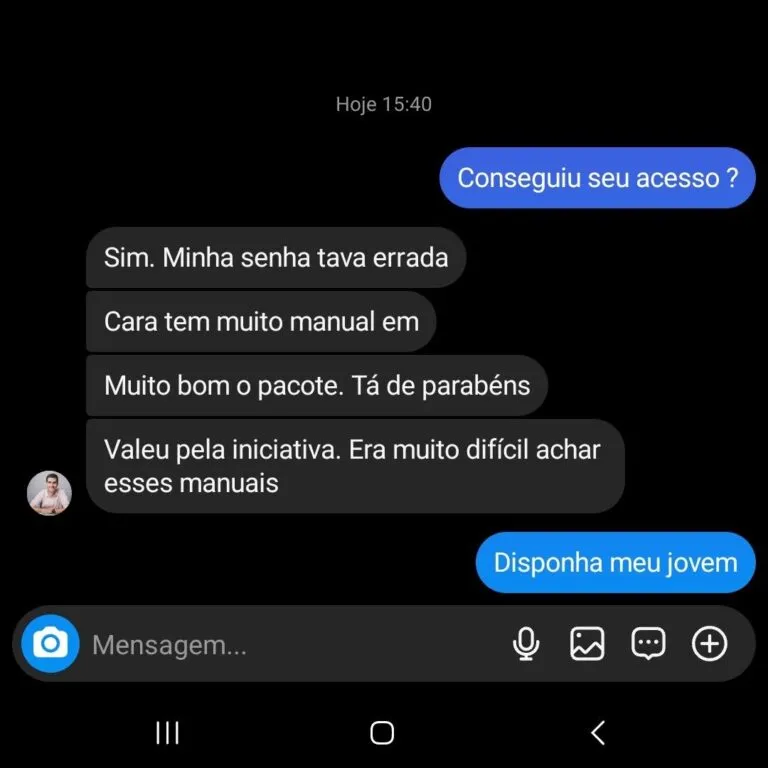Record a voice message with the microphone
Viewport: 768px width, 768px height.
point(525,644)
